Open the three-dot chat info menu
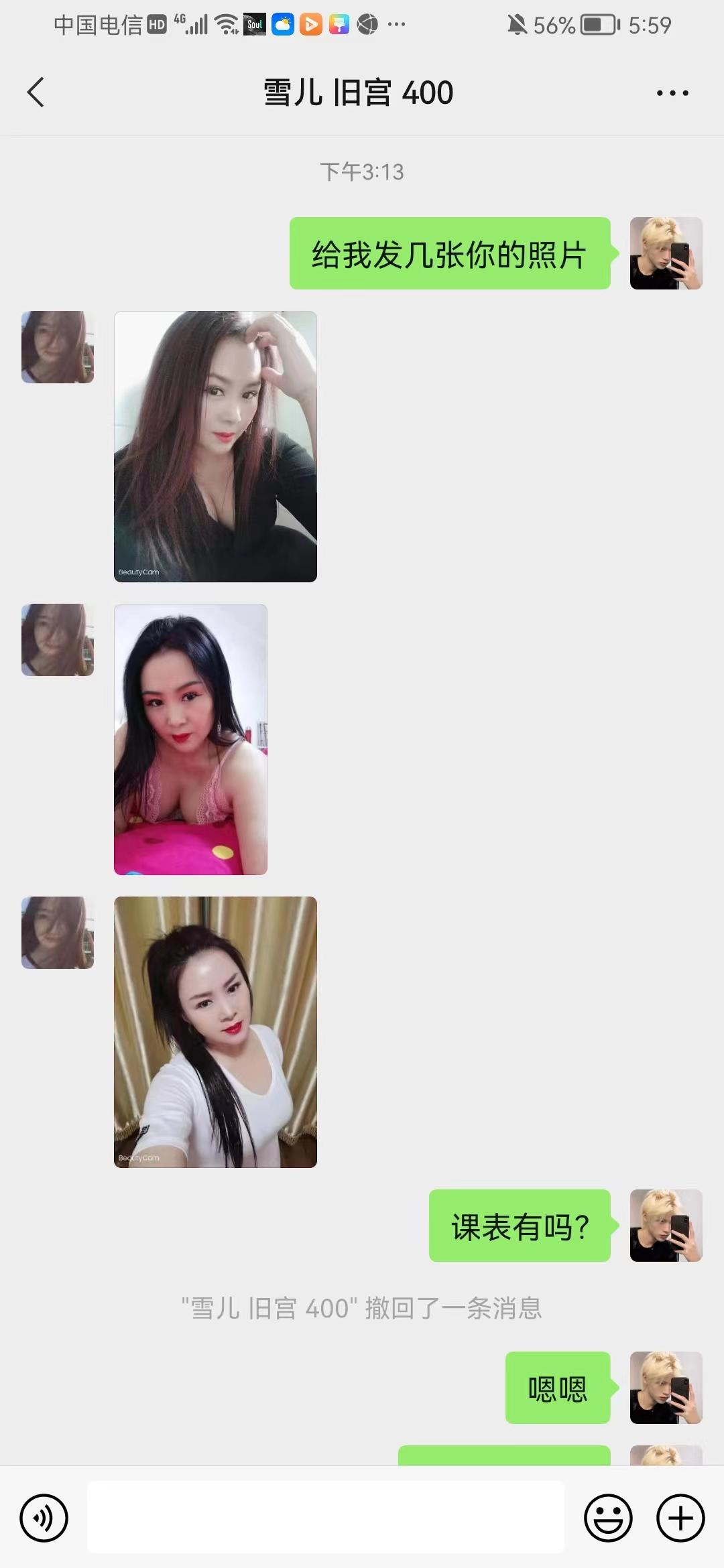The width and height of the screenshot is (724, 1568). 672,93
